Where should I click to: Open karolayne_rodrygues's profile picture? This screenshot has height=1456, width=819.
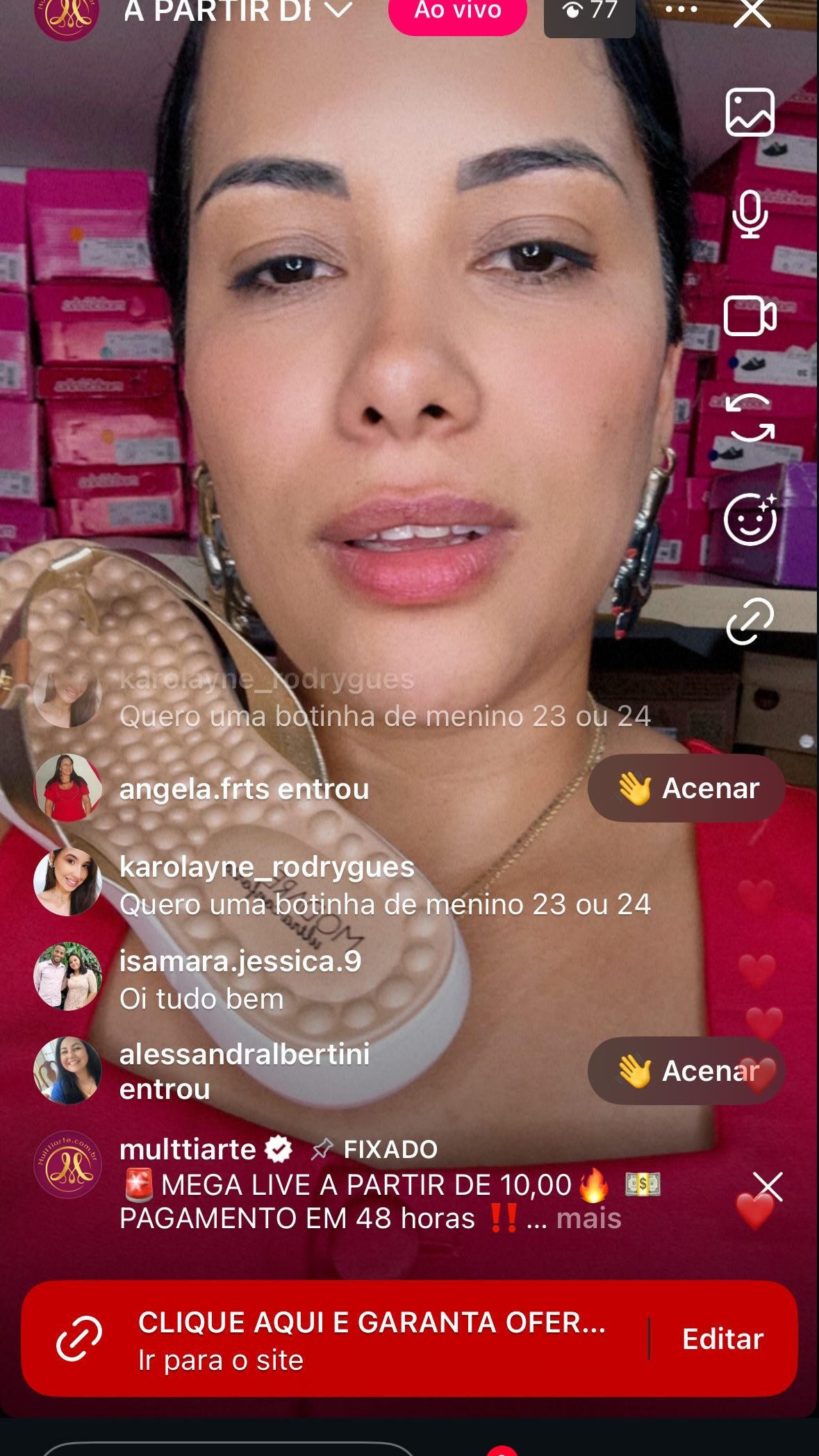68,882
